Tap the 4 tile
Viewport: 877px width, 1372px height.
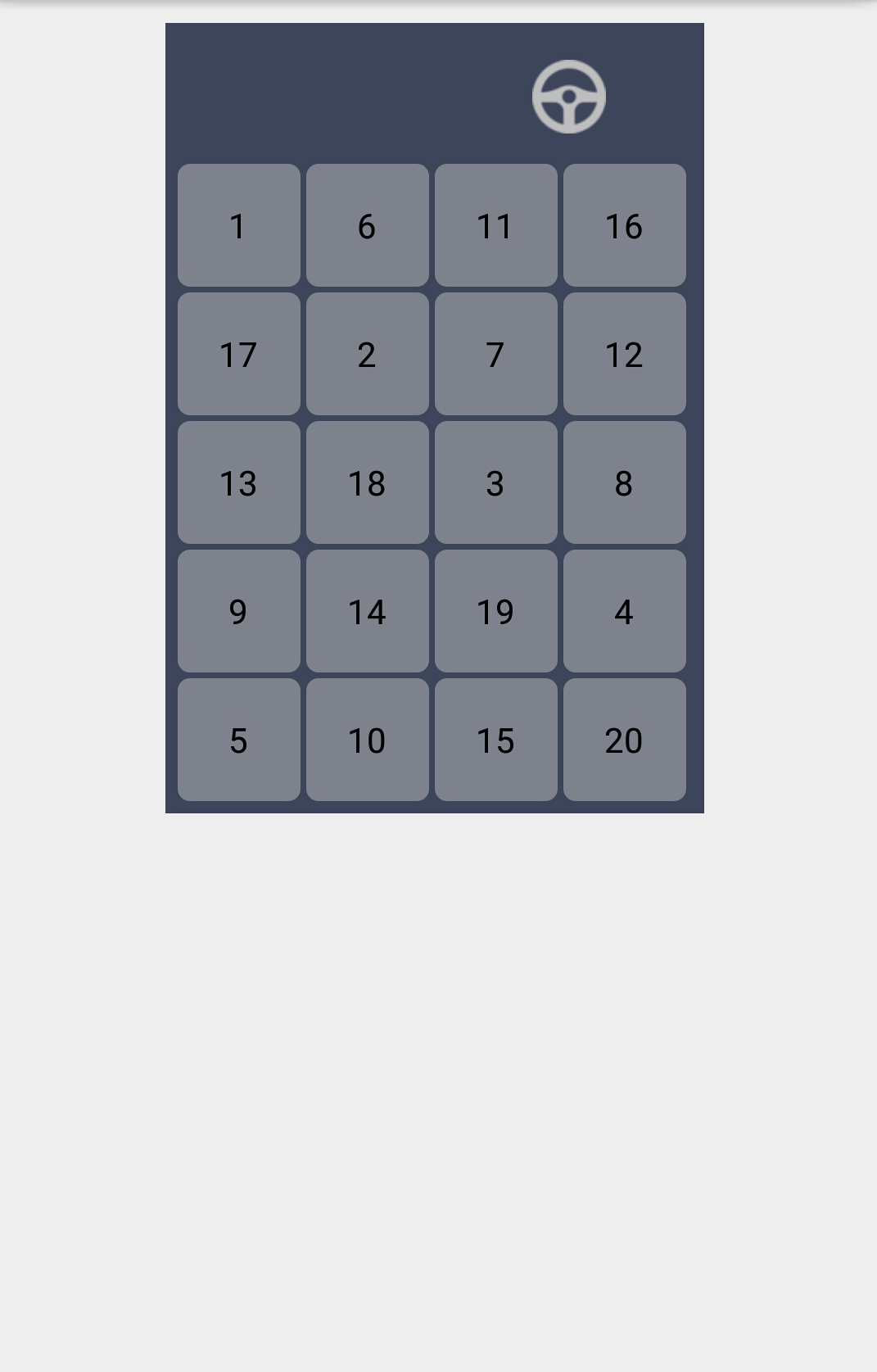click(624, 612)
